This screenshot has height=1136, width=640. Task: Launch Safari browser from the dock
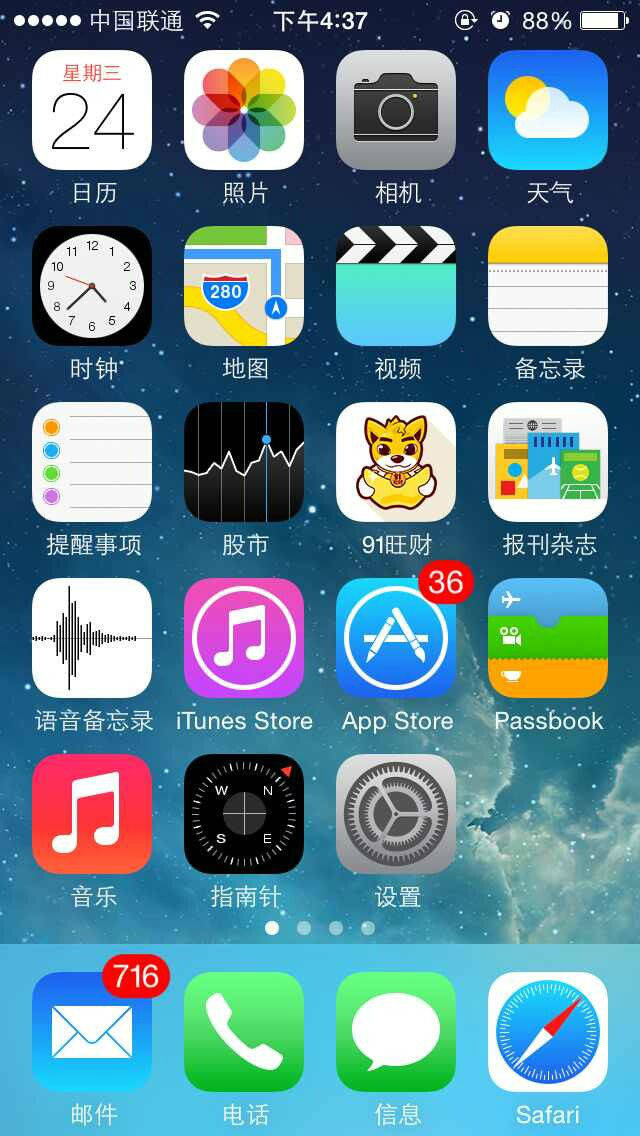tap(548, 1032)
